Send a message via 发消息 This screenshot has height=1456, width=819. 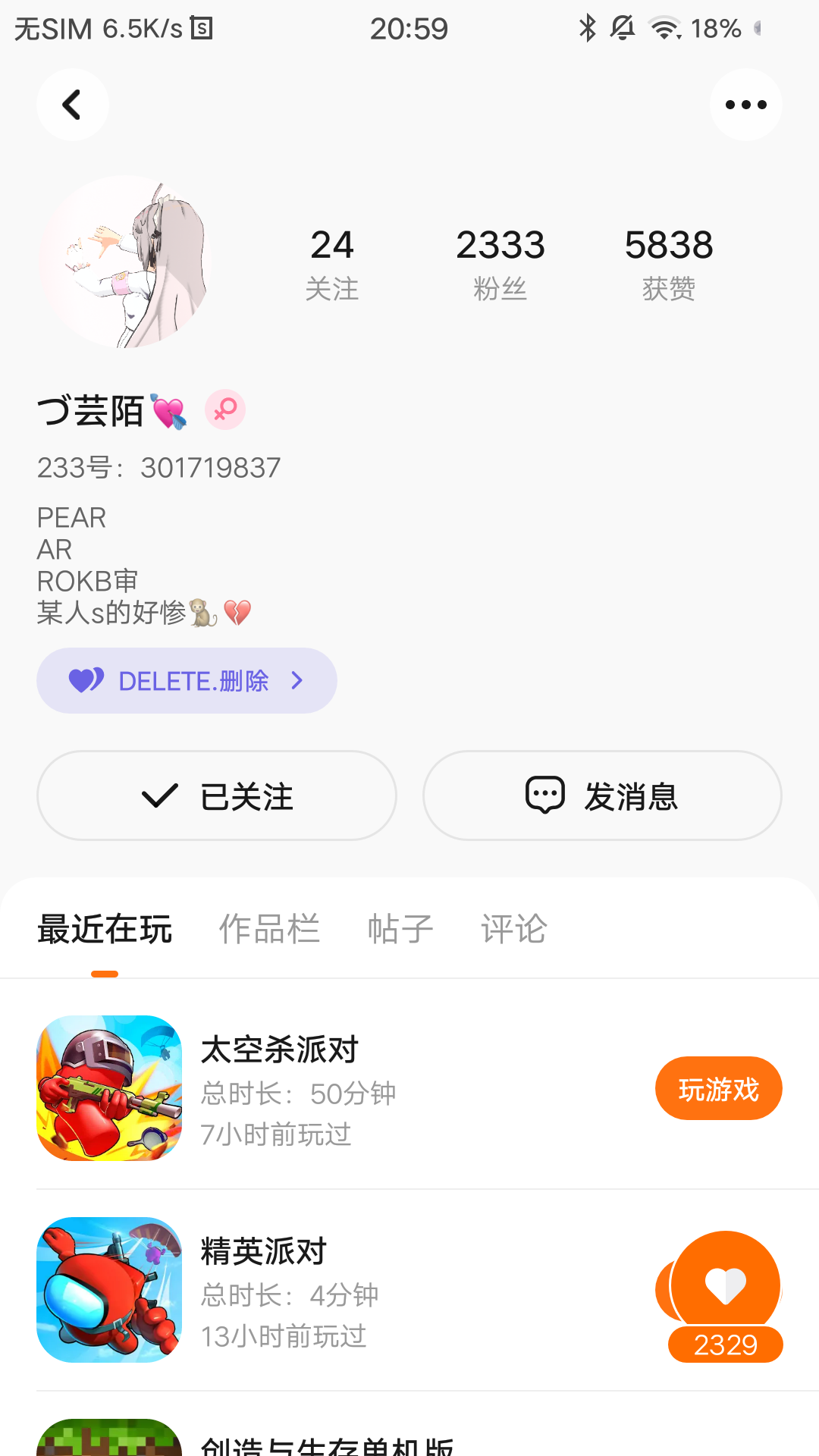point(602,795)
